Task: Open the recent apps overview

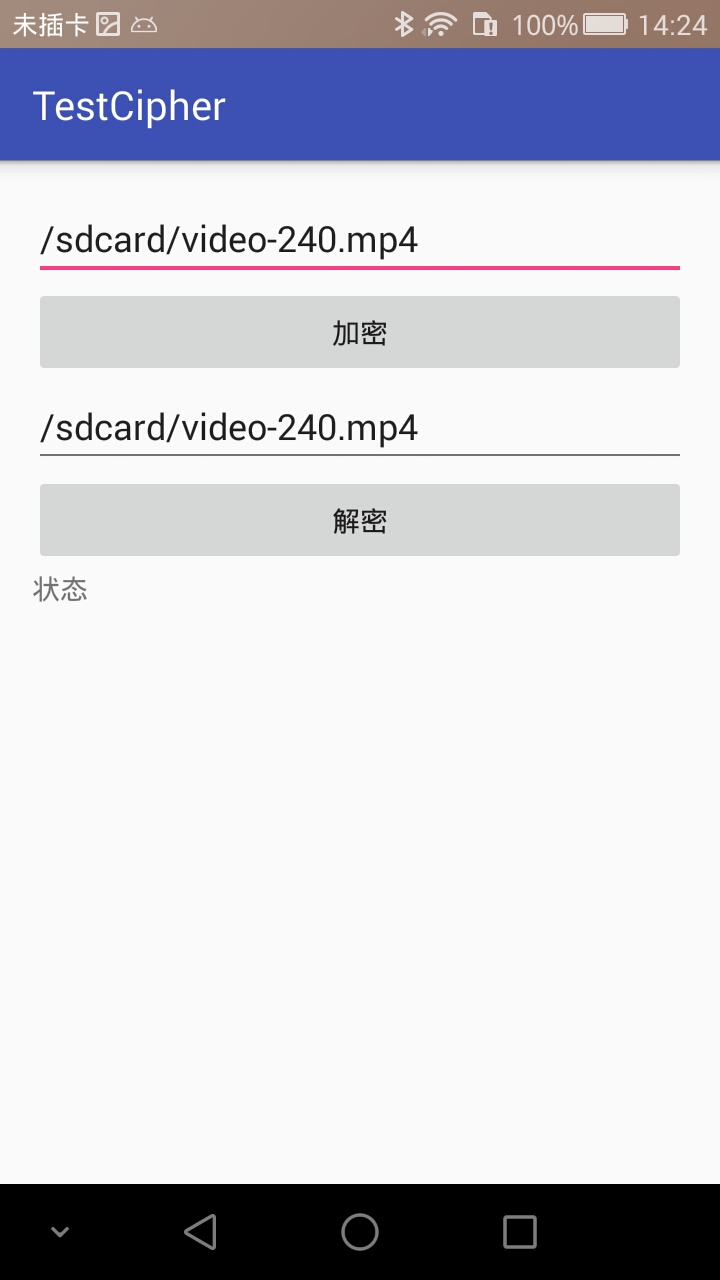Action: tap(519, 1232)
